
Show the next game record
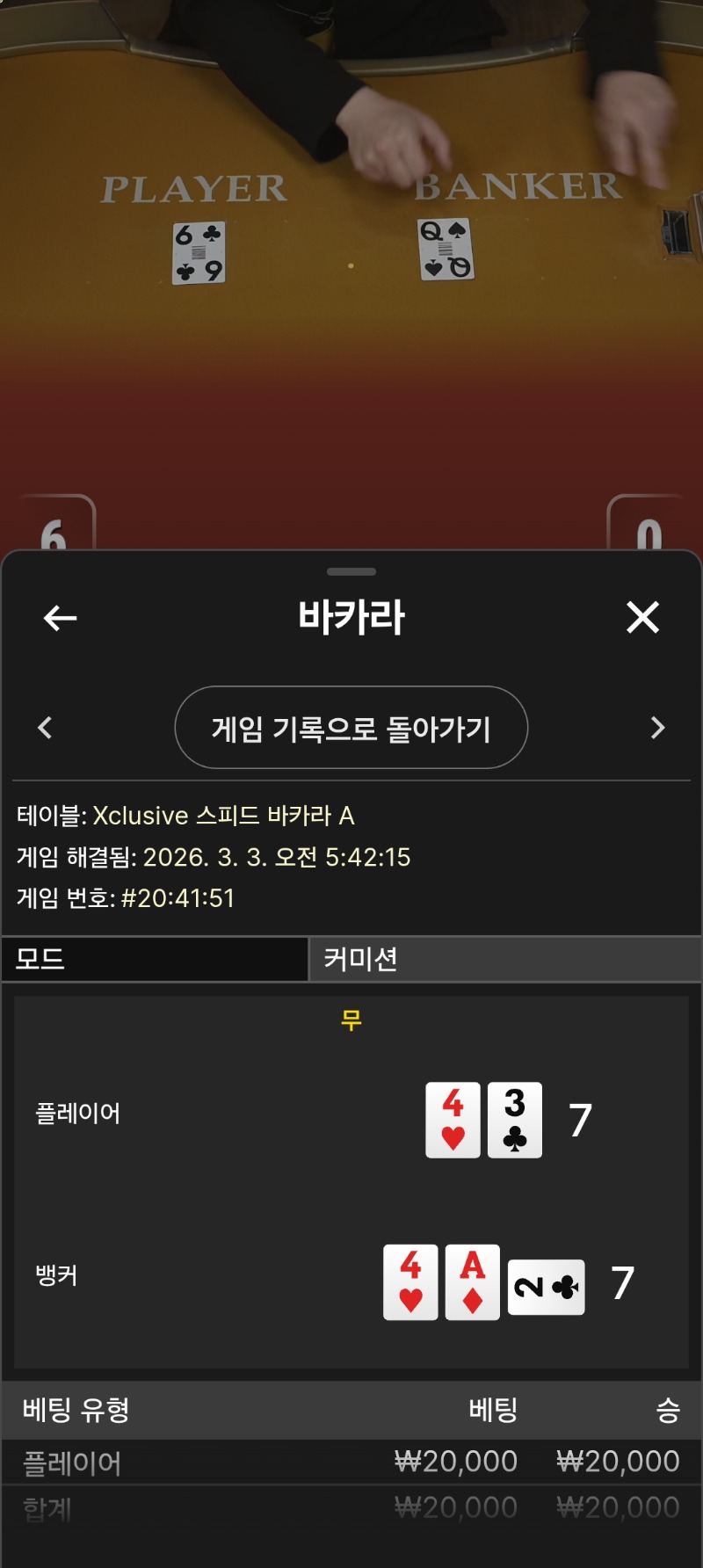click(657, 728)
